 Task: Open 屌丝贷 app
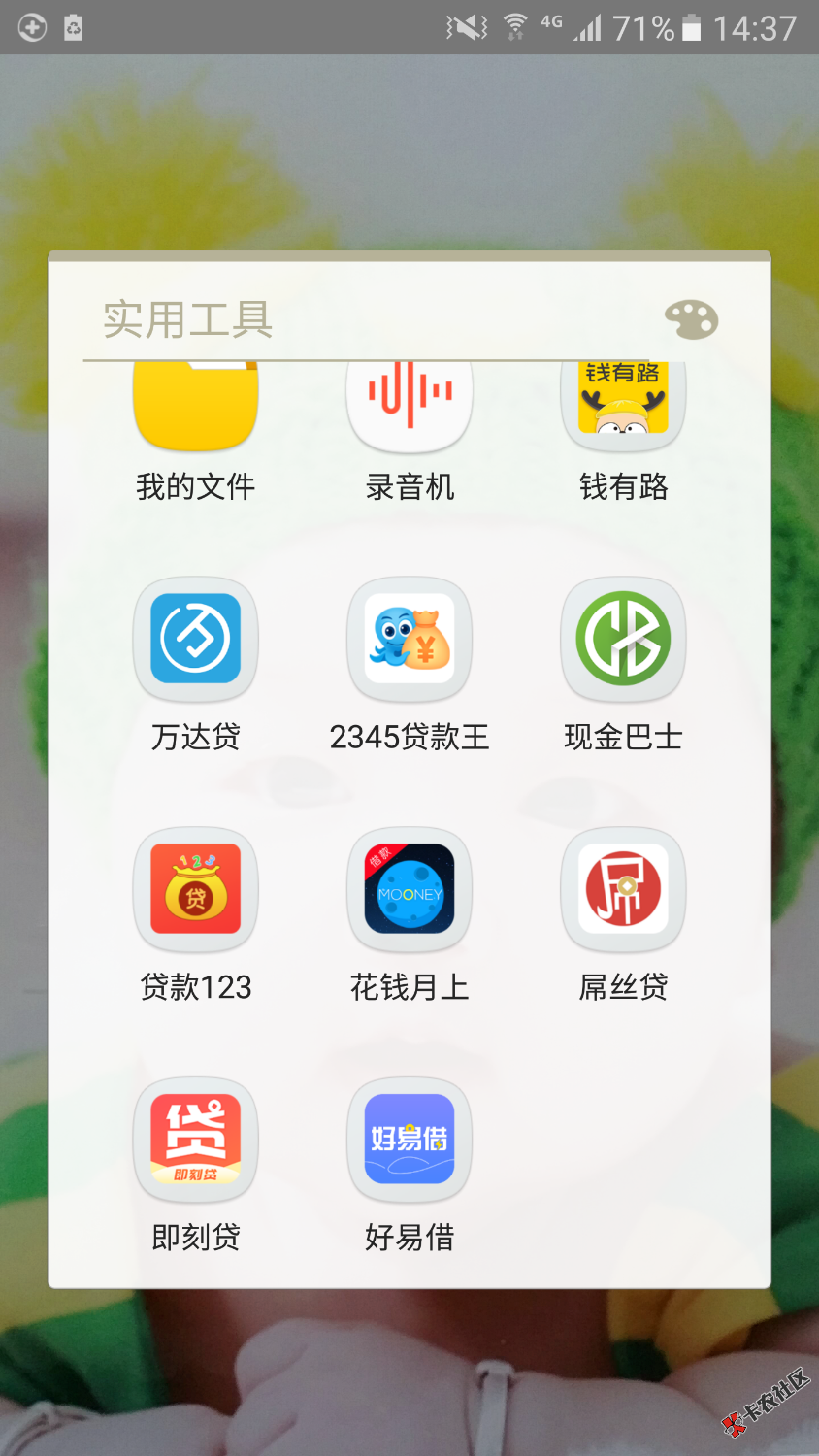coord(623,889)
